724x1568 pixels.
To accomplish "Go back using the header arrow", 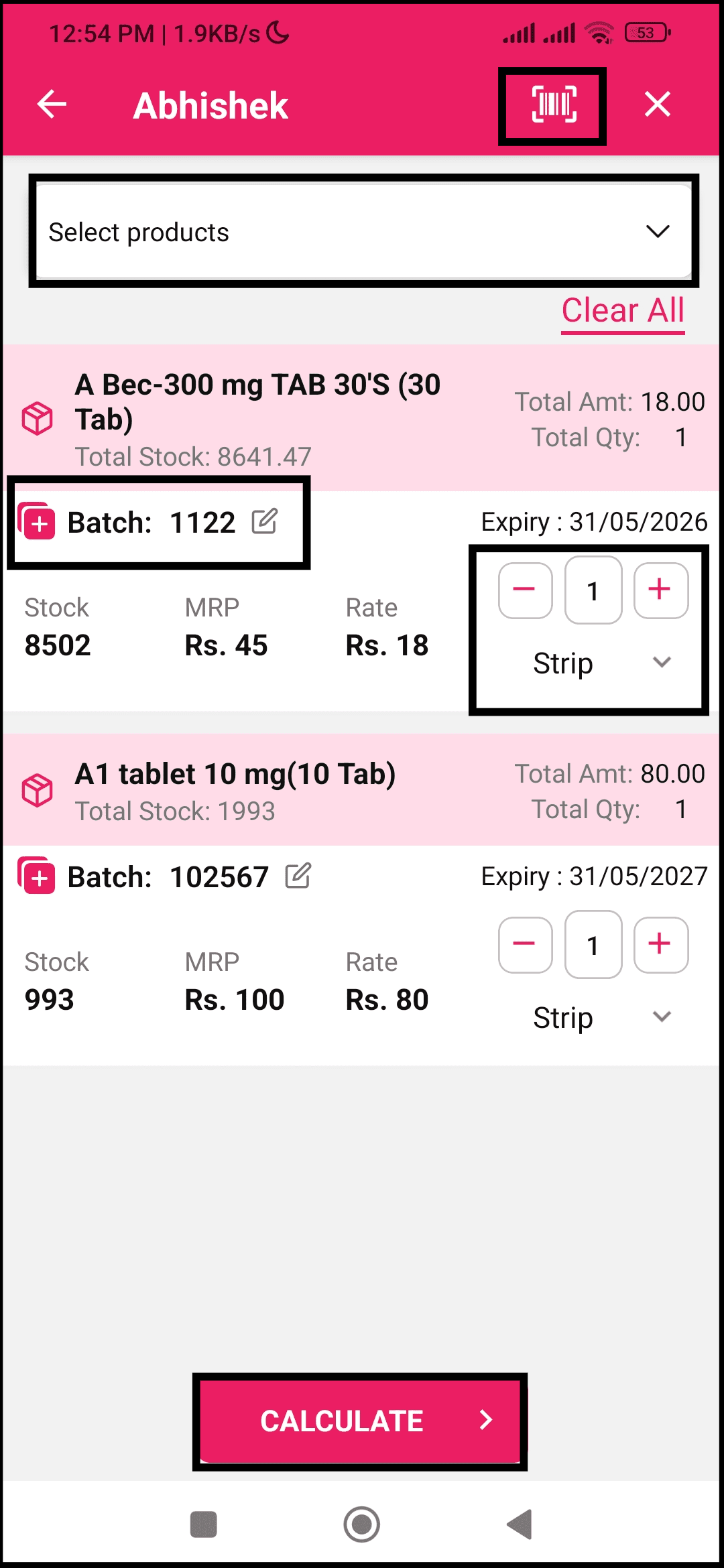I will [52, 105].
